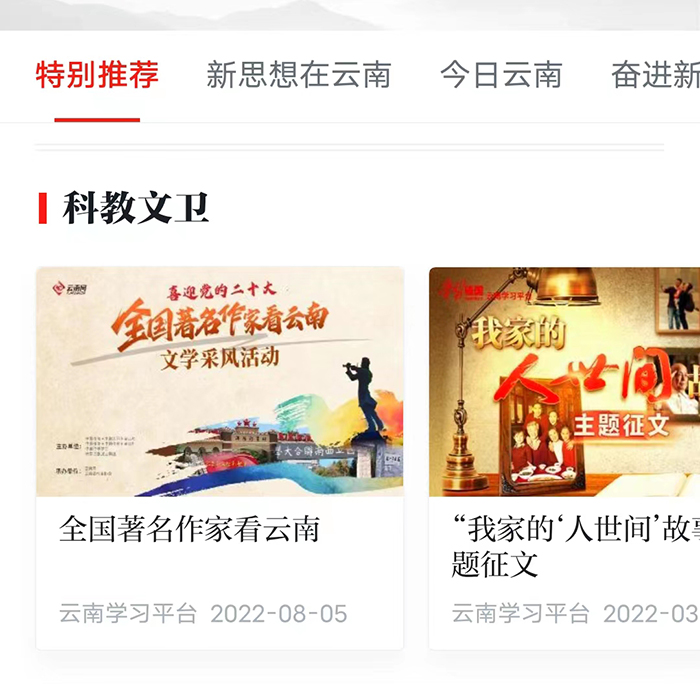Viewport: 700px width, 684px height.
Task: Open the 今日云南 tab
Action: [501, 75]
